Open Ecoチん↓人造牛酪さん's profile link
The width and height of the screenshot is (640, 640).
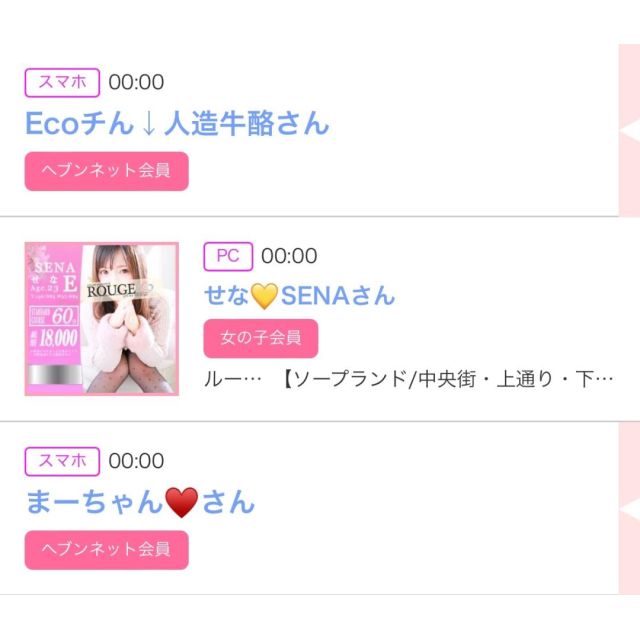[176, 124]
